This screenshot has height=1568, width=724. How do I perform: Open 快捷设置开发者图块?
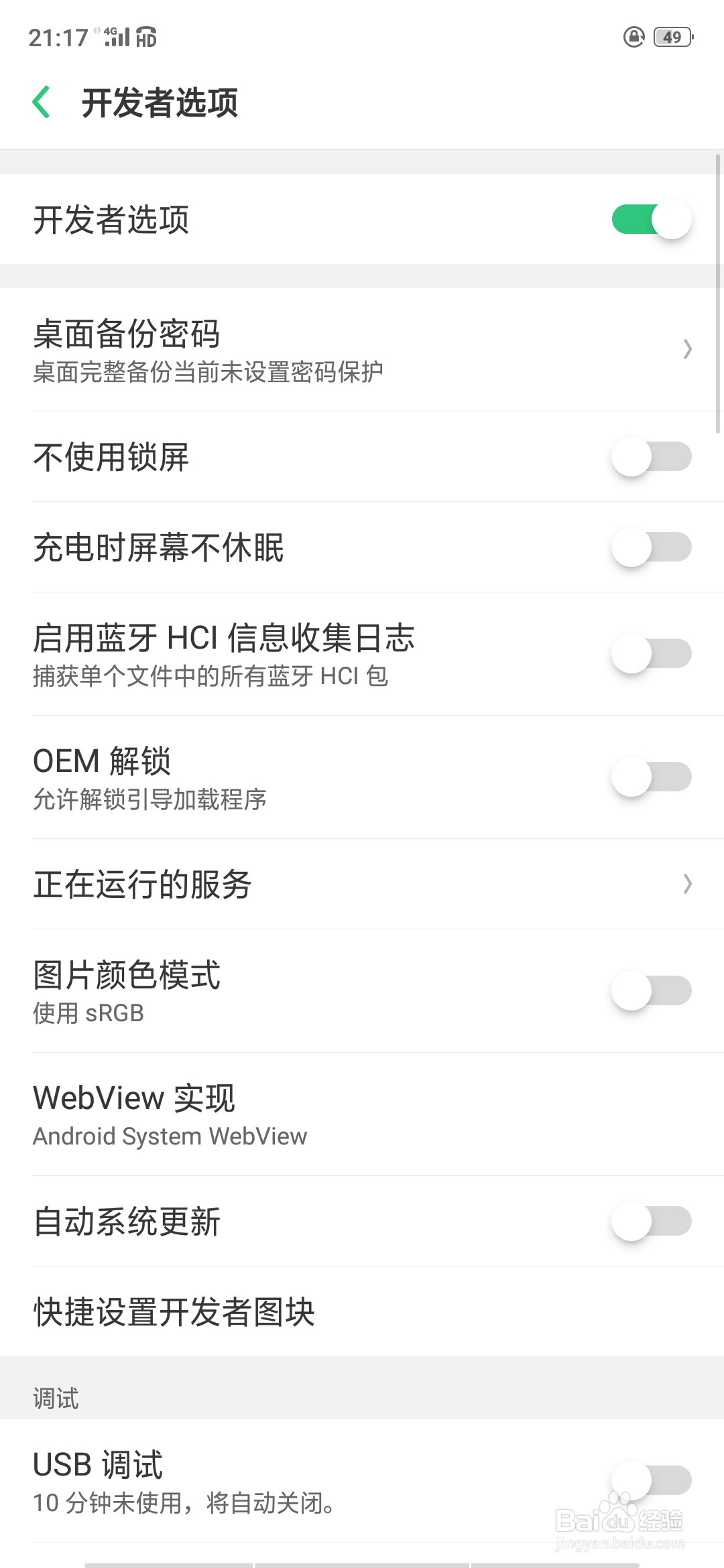[x=362, y=1312]
